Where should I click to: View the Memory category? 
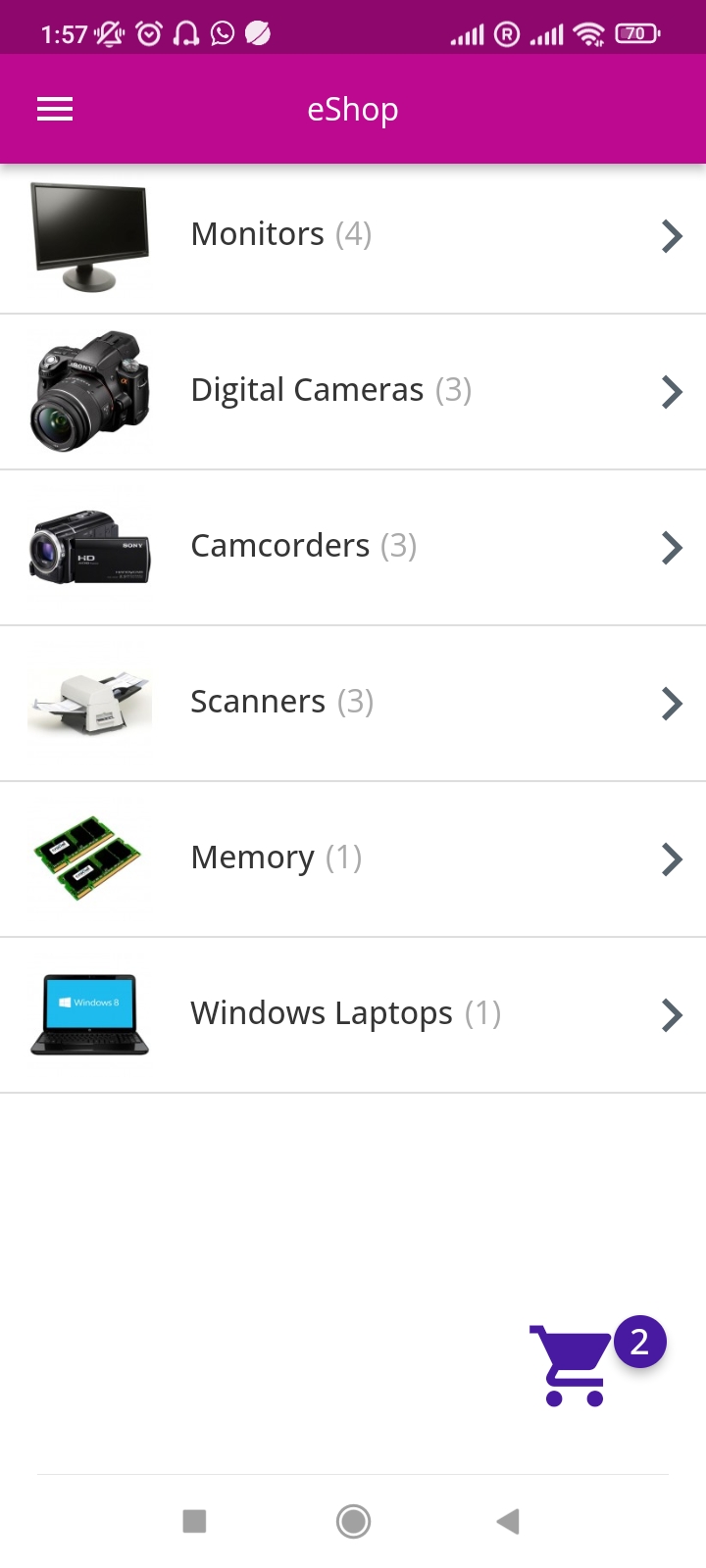tap(353, 858)
